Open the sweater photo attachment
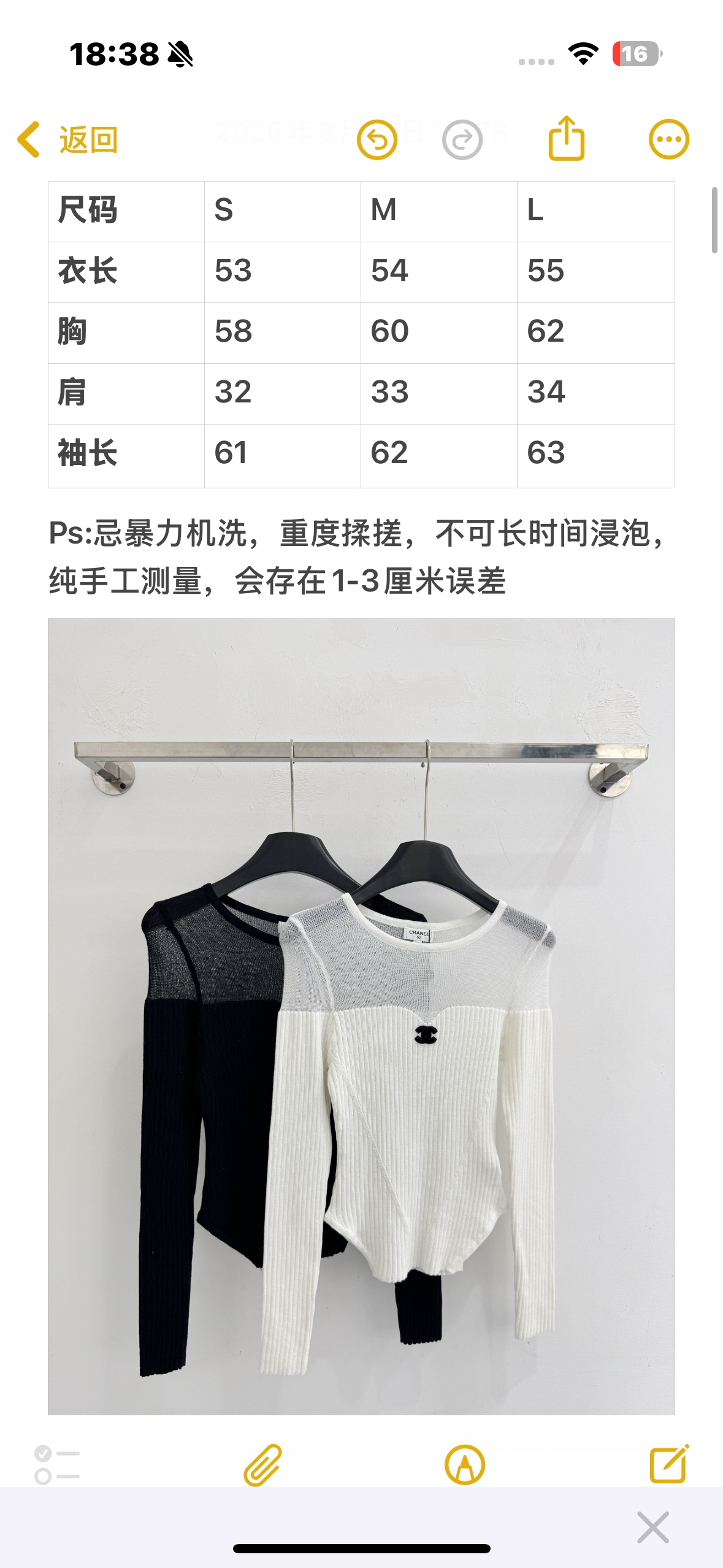This screenshot has height=1568, width=723. (361, 1016)
